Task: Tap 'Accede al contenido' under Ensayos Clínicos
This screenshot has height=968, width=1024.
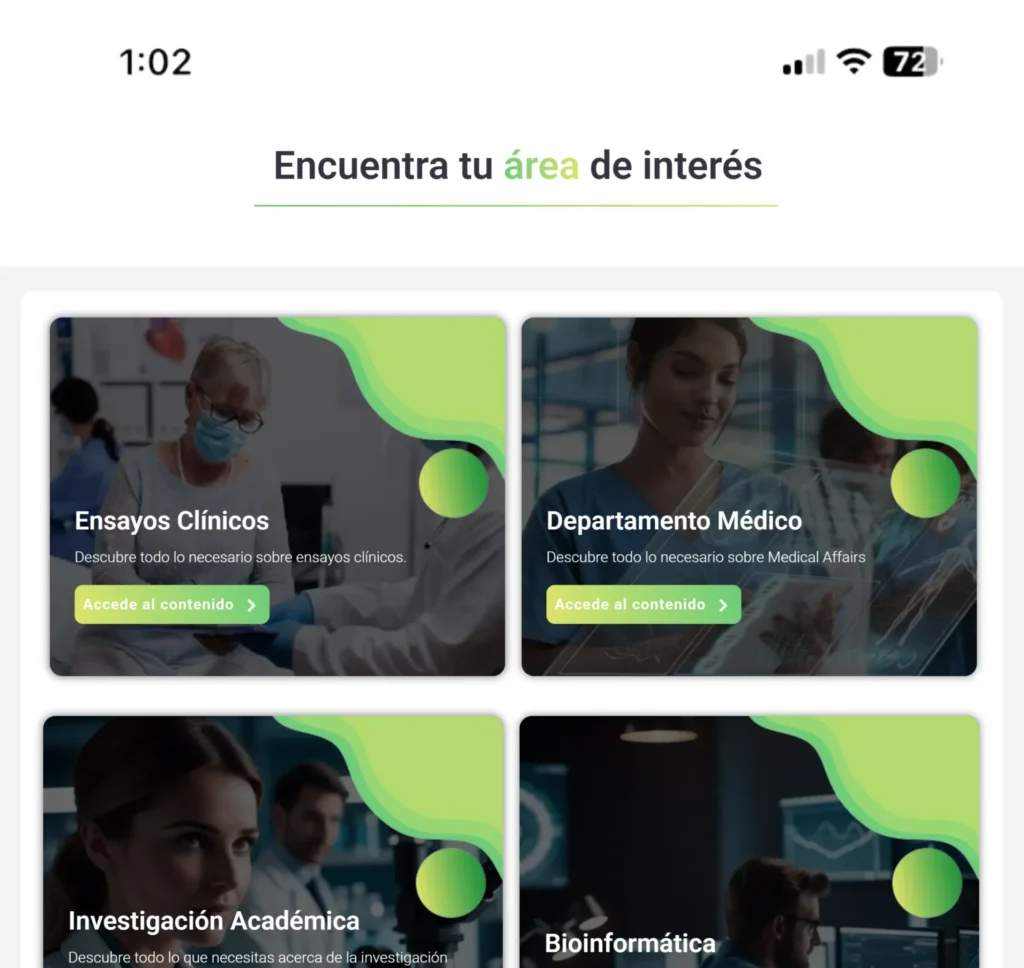Action: point(171,605)
